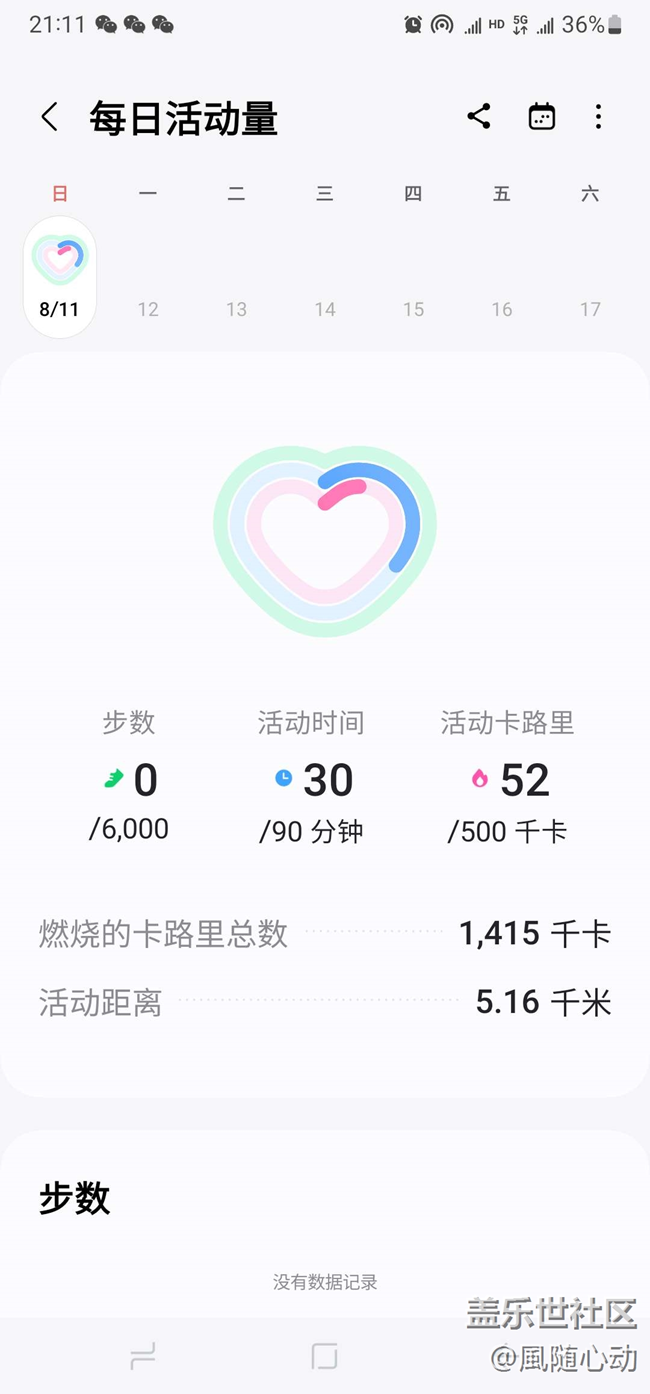This screenshot has width=650, height=1394.
Task: Open the activity heart ring
Action: click(325, 540)
